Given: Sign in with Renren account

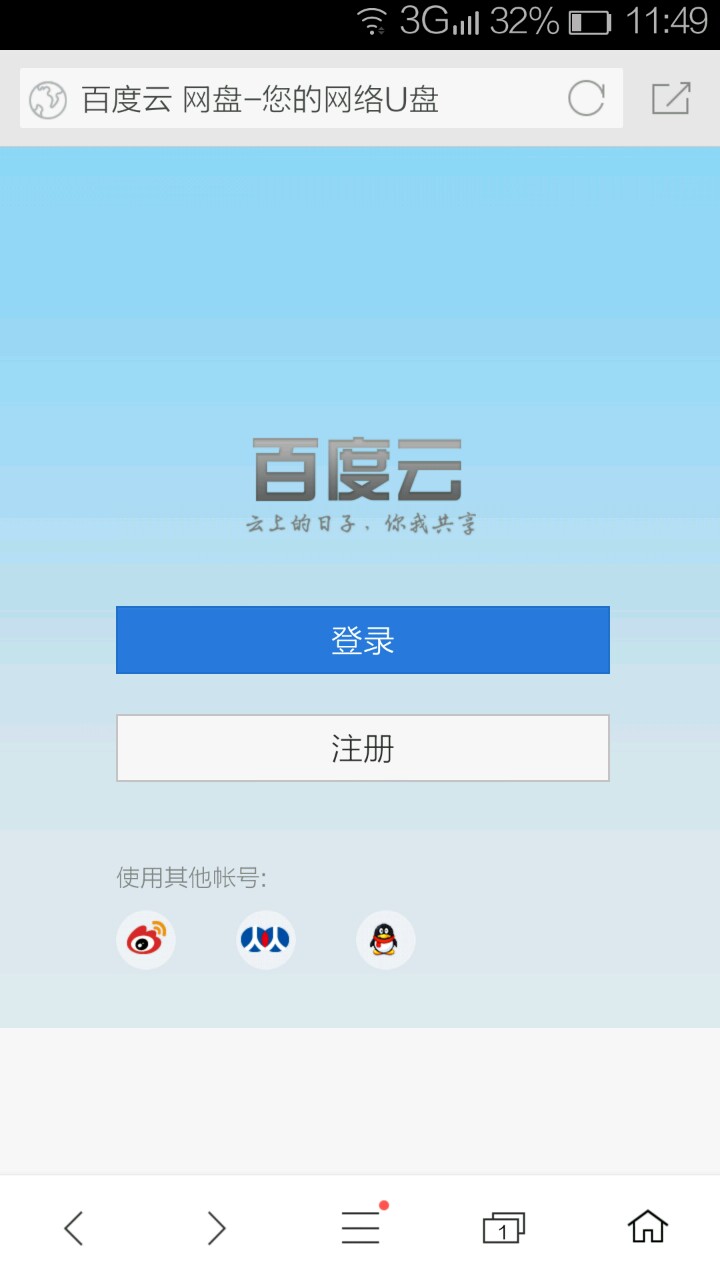Looking at the screenshot, I should coord(266,940).
